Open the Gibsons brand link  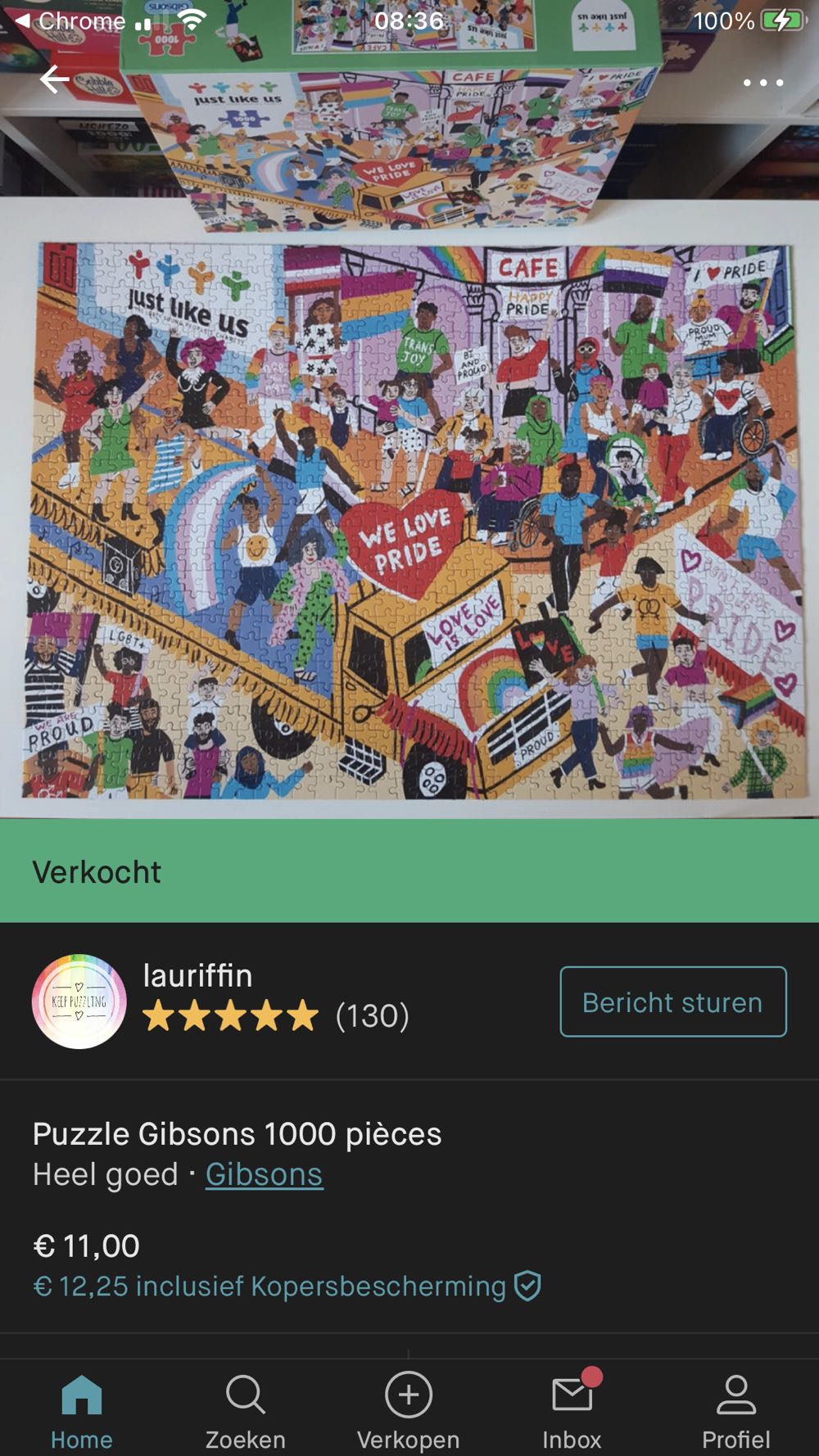264,1174
